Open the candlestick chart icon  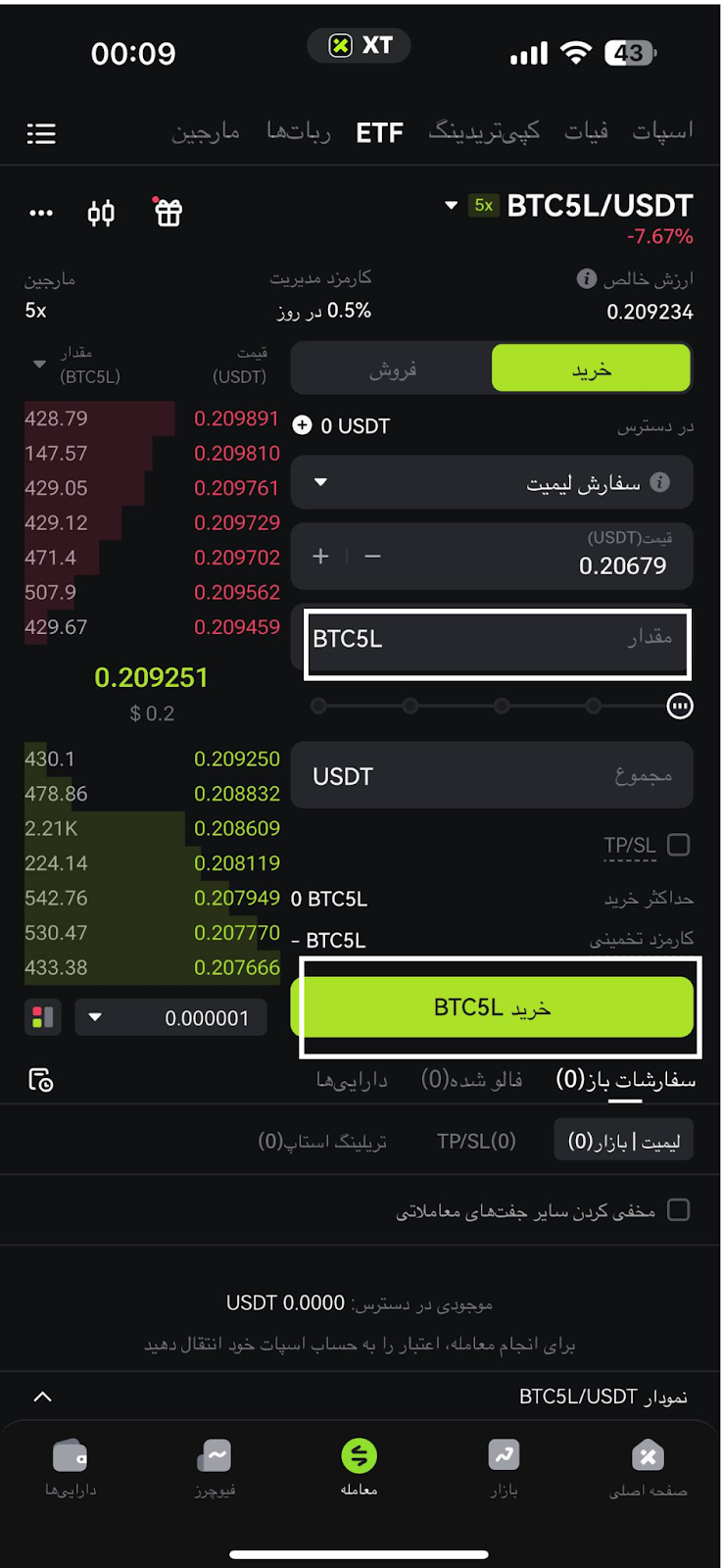pyautogui.click(x=101, y=213)
